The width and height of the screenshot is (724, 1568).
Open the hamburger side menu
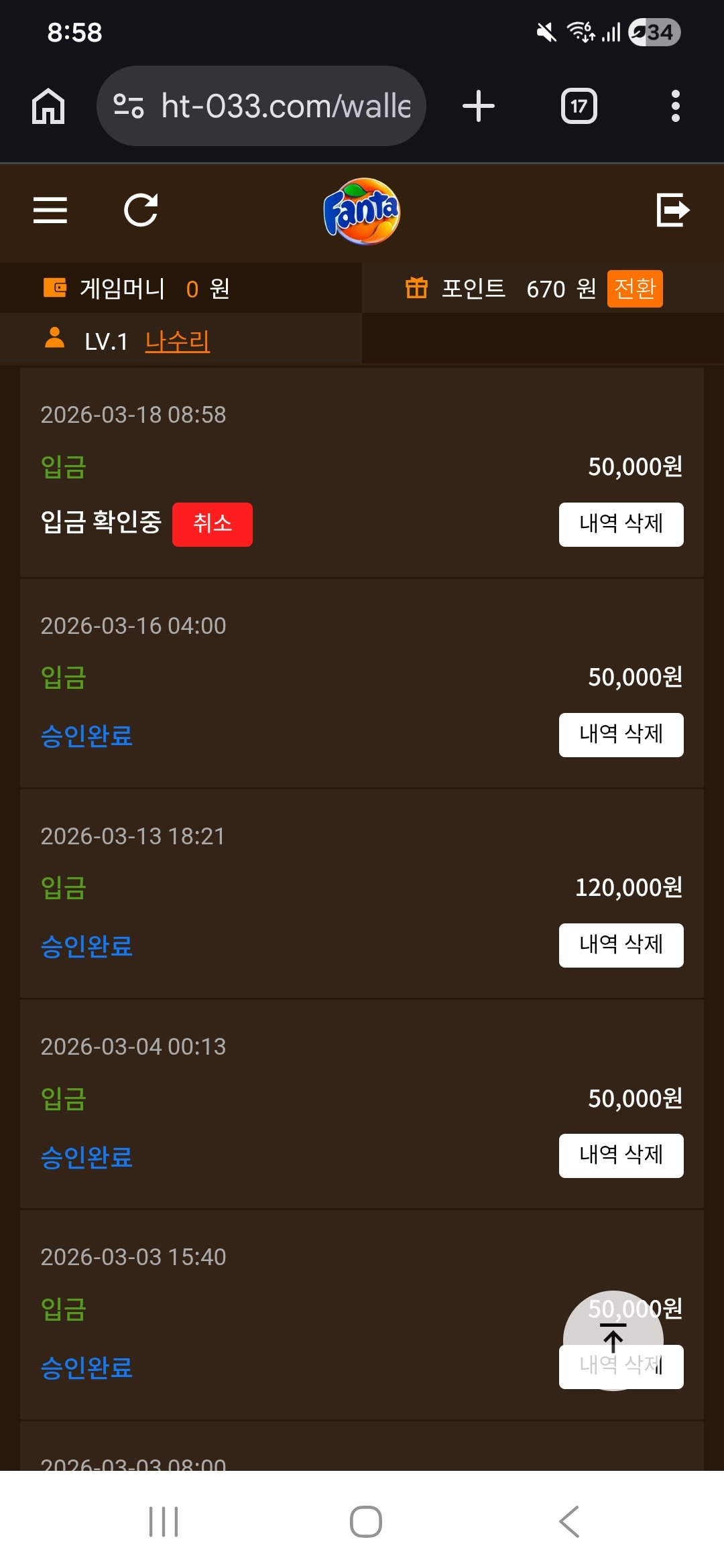point(50,210)
